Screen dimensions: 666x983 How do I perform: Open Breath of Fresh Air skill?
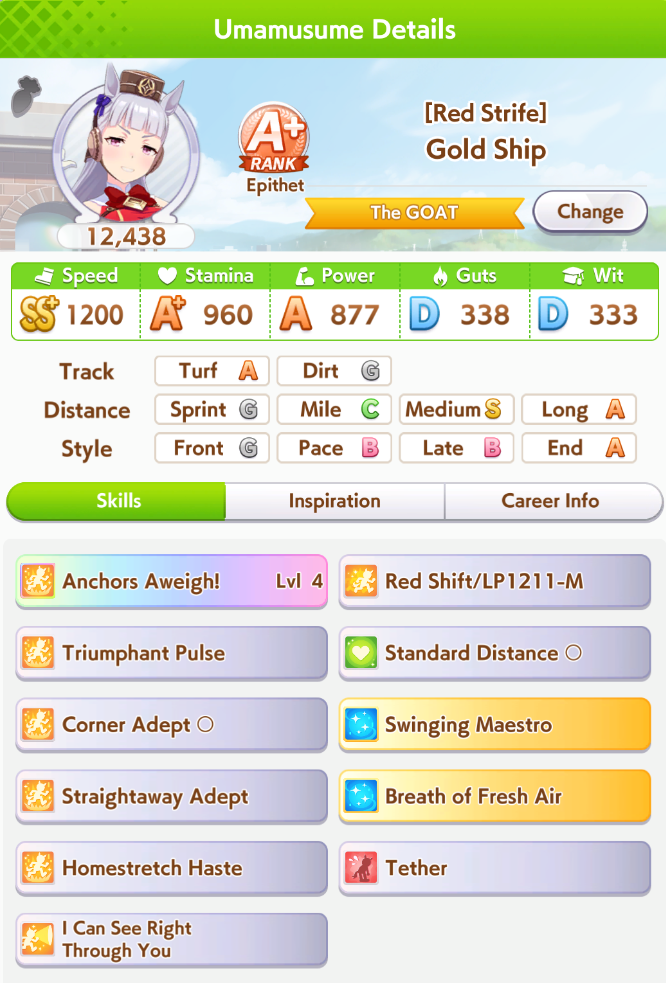[494, 797]
